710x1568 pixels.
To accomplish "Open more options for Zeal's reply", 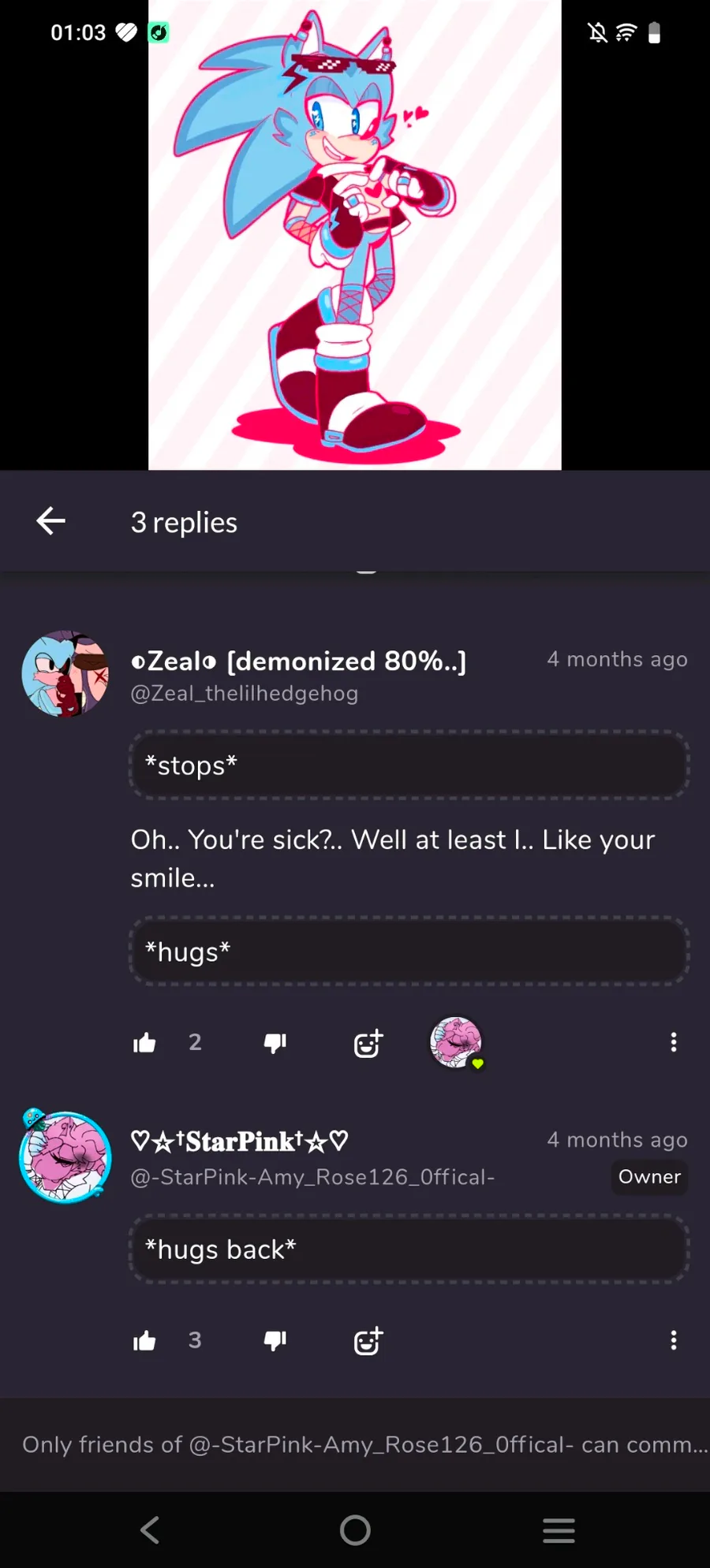I will point(673,1042).
